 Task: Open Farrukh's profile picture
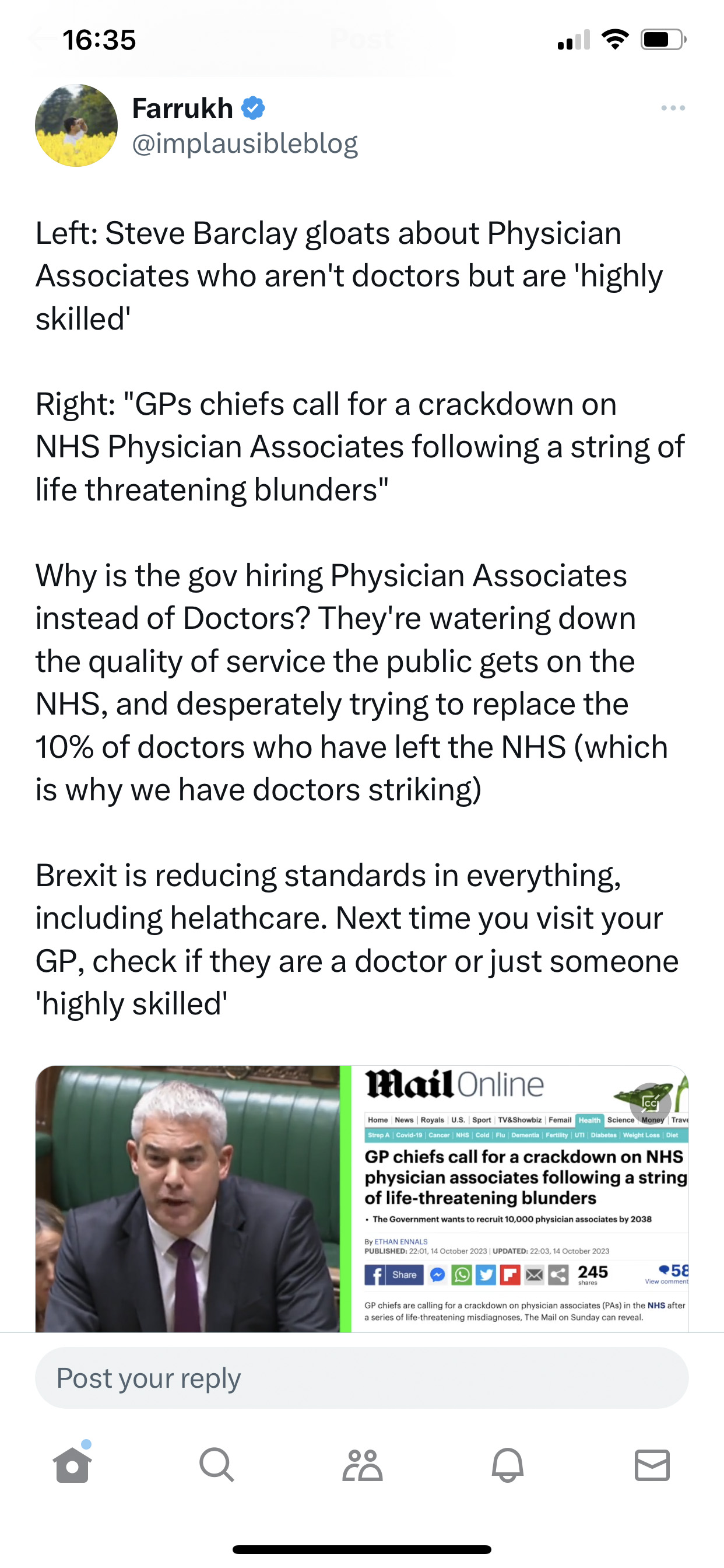pos(76,125)
